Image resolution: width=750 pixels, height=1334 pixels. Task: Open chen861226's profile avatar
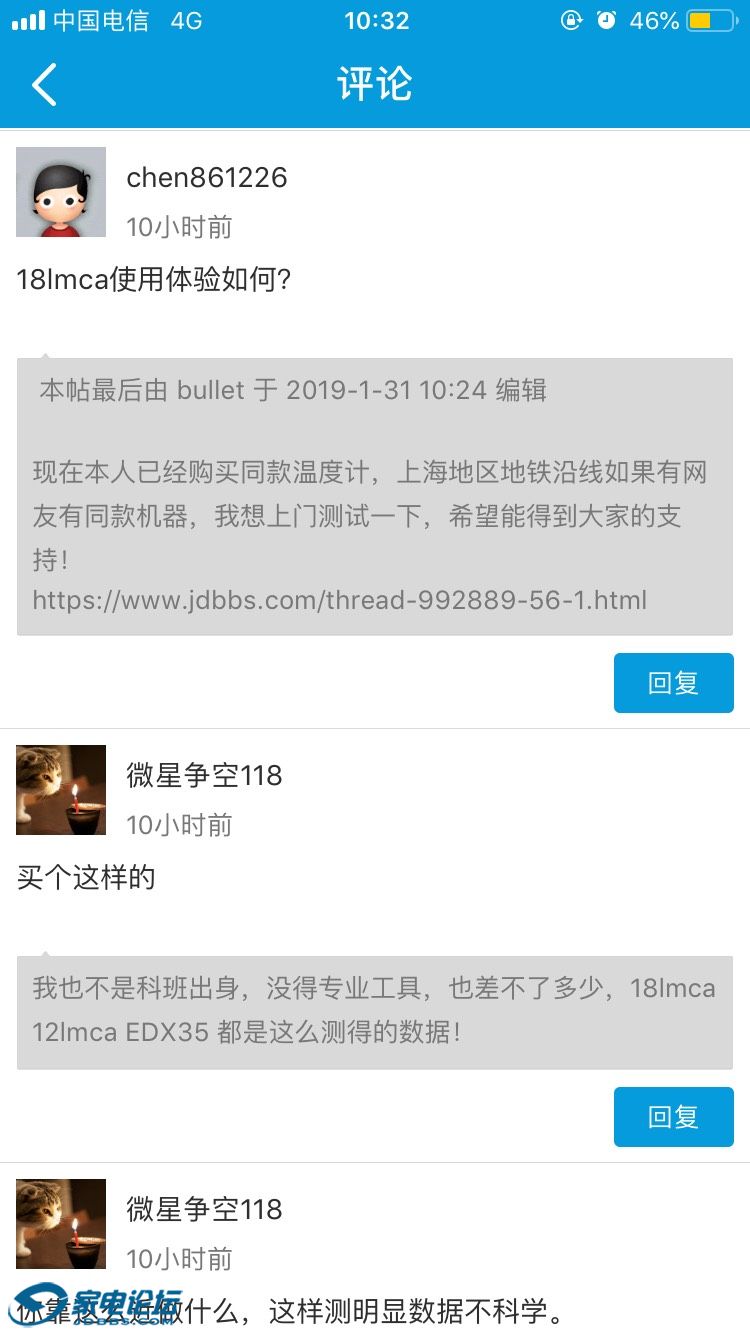pos(61,192)
